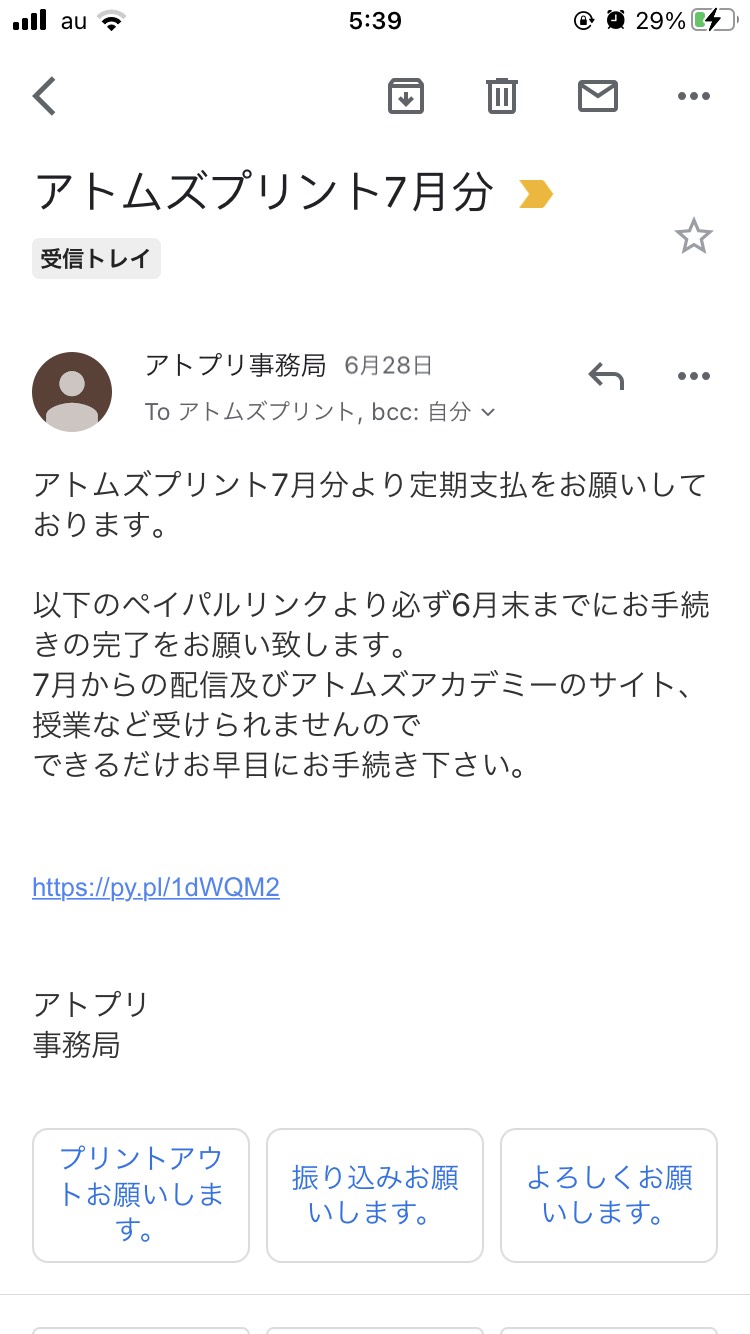Viewport: 750px width, 1334px height.
Task: Star the アトムズプリント7月分 email
Action: click(x=693, y=237)
